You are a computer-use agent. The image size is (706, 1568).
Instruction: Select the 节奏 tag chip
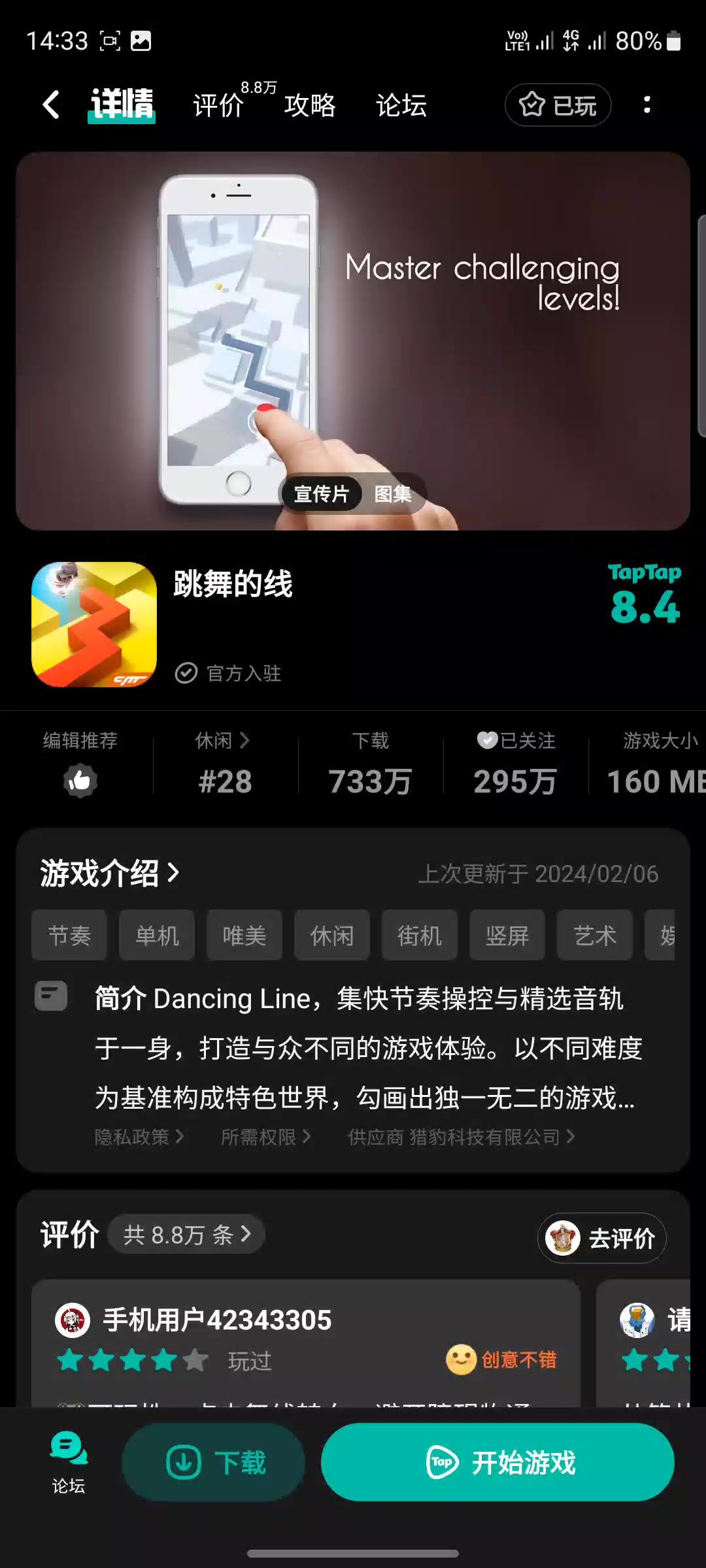(69, 936)
